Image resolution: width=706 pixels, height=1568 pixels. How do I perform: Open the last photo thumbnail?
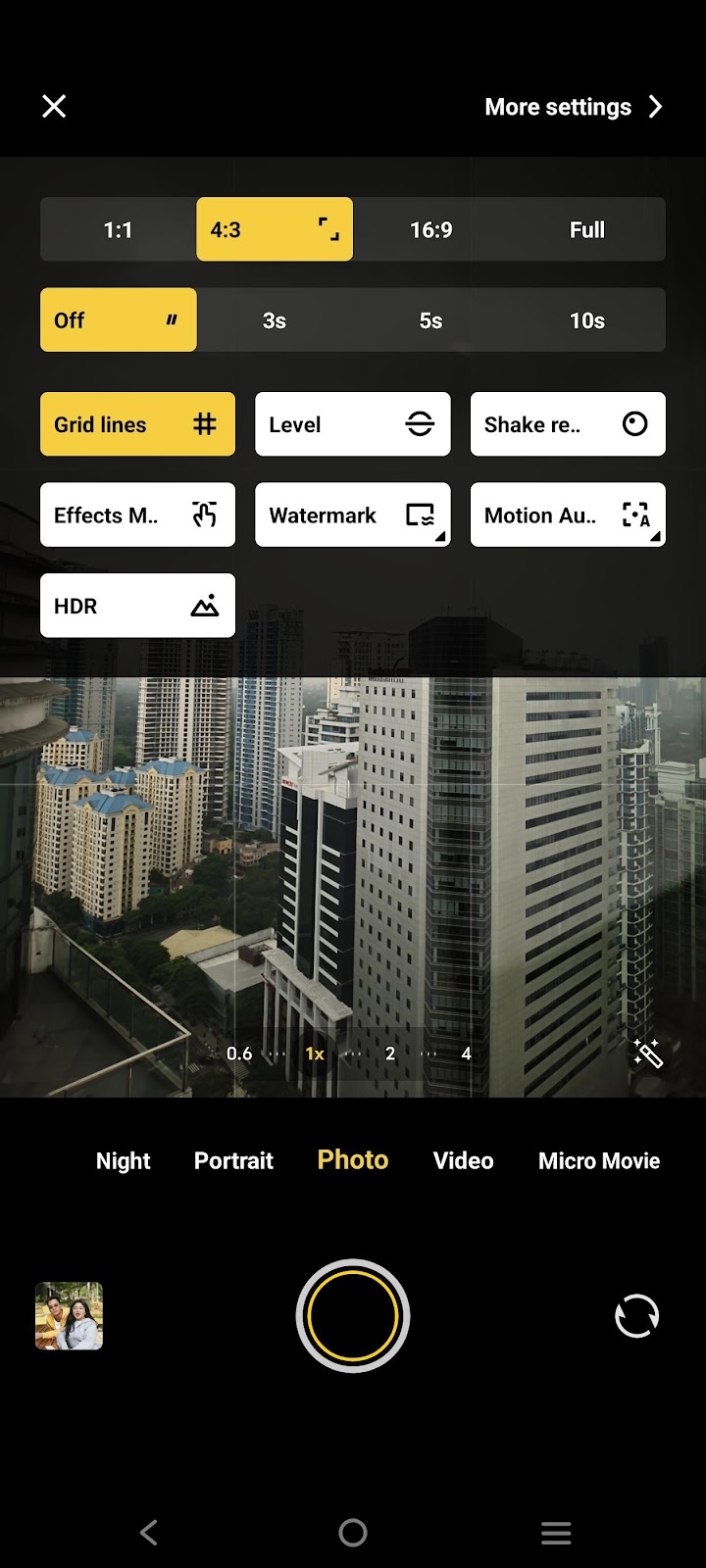click(69, 1315)
